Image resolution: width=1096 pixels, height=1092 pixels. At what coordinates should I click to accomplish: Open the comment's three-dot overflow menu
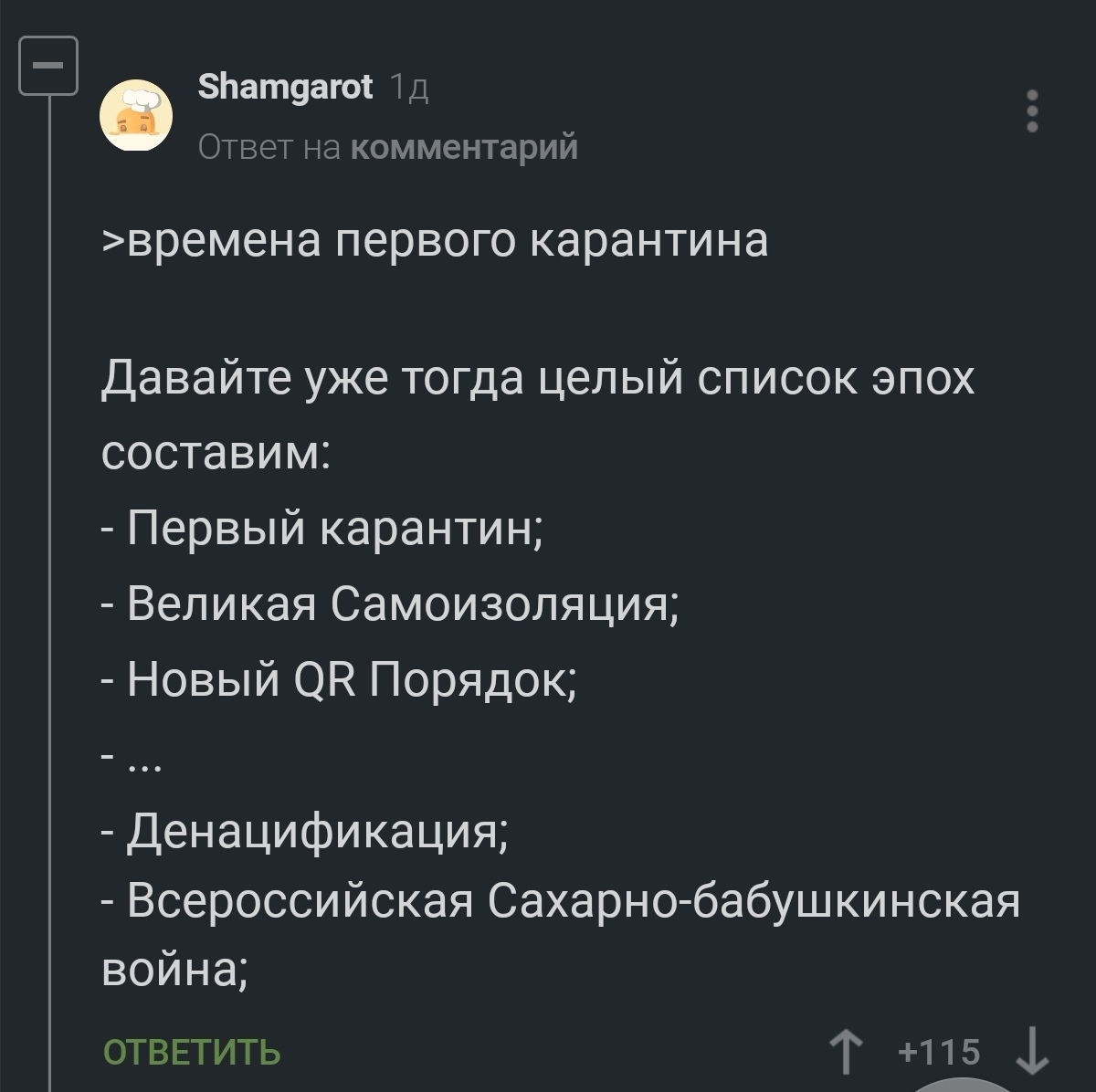[x=1033, y=112]
